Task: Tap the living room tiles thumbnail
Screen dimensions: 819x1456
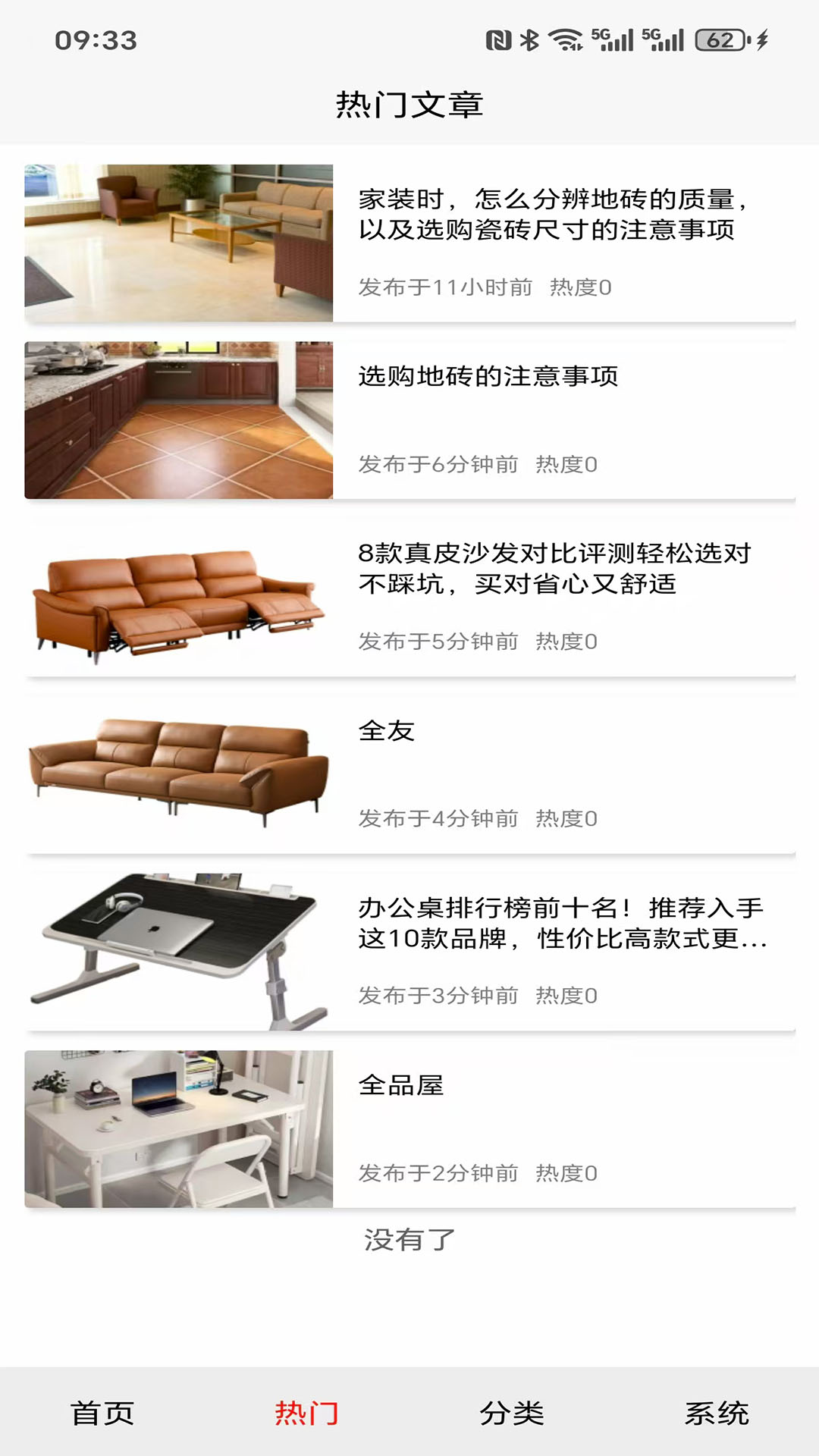Action: pos(179,241)
